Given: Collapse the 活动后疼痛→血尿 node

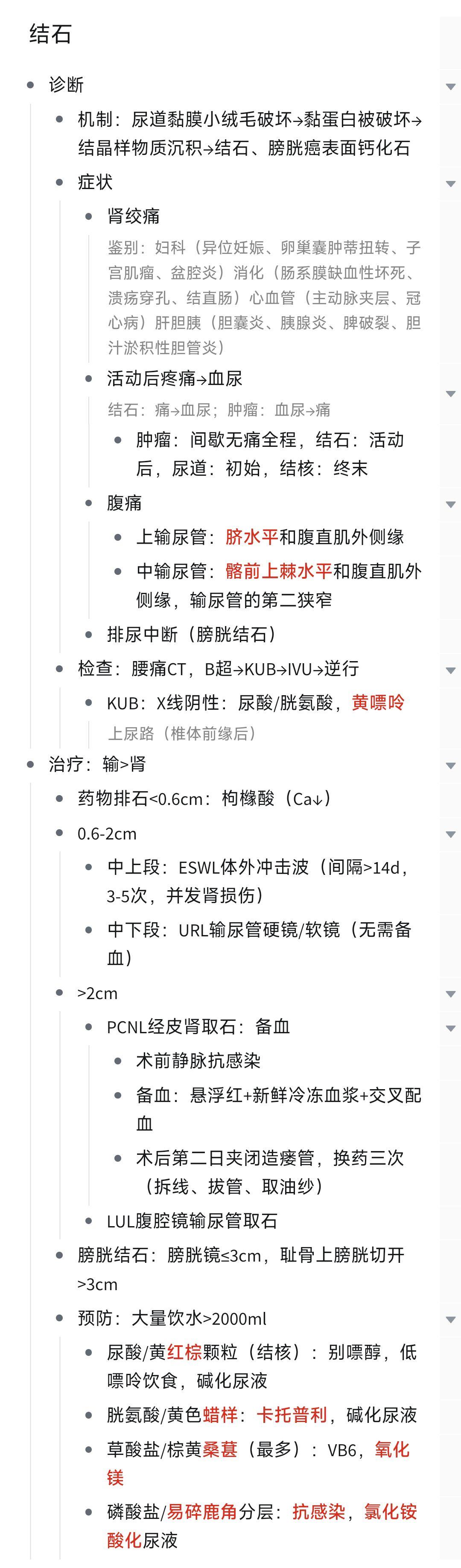Looking at the screenshot, I should click(451, 394).
